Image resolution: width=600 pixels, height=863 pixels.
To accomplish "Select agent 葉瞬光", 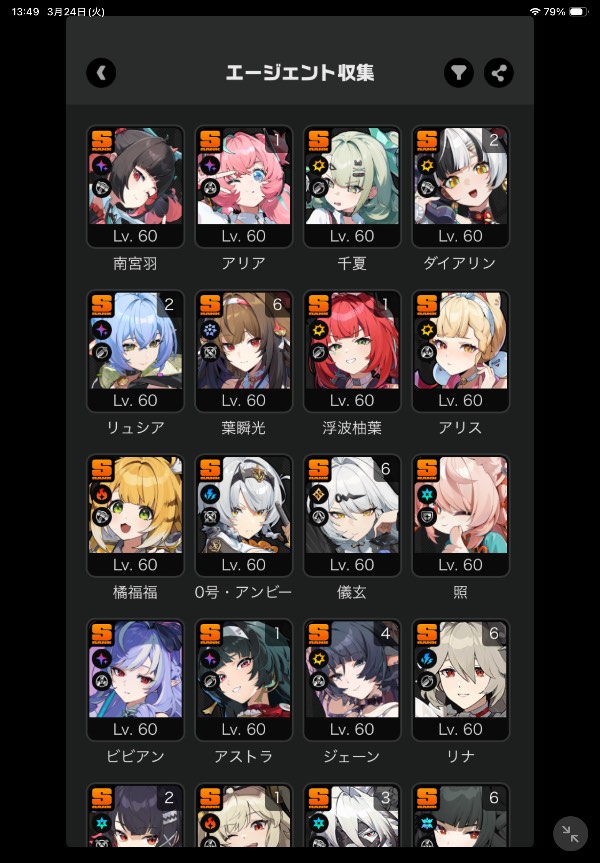I will (243, 351).
